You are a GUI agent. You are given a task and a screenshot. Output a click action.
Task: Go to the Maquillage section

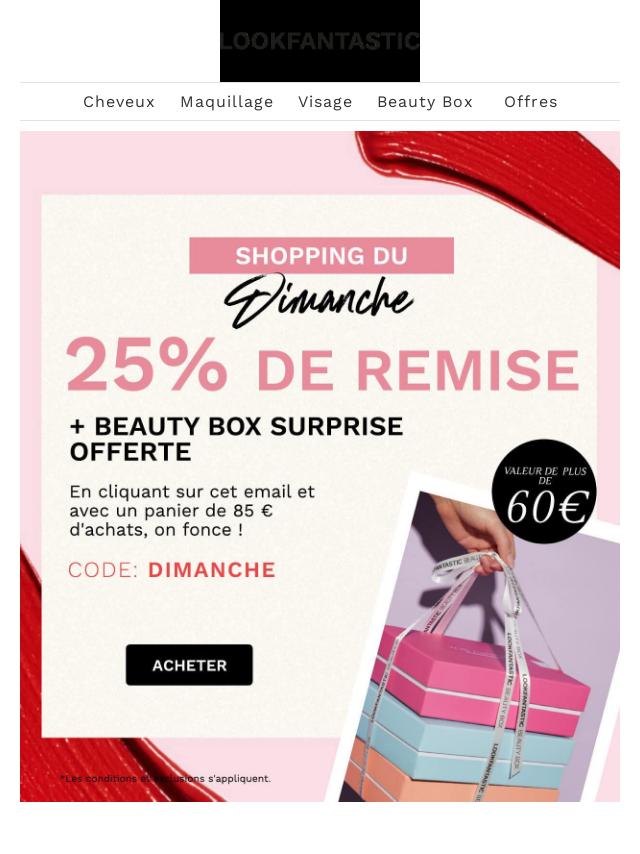pos(227,102)
